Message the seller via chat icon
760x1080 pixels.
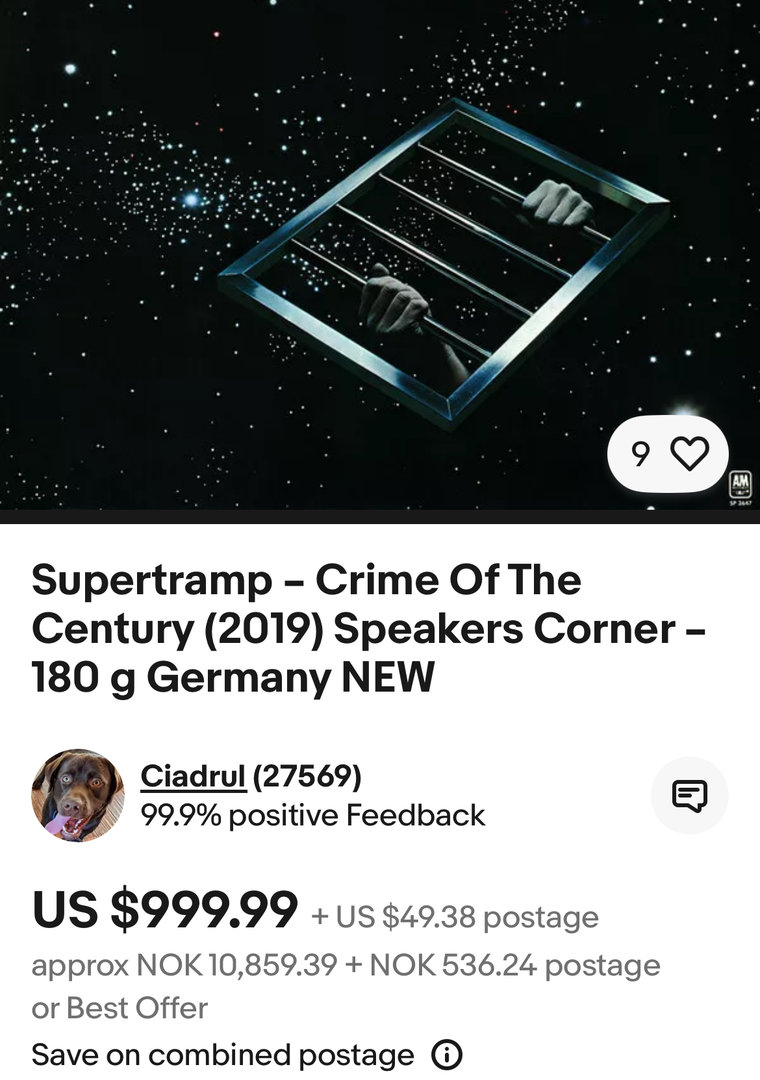tap(689, 795)
